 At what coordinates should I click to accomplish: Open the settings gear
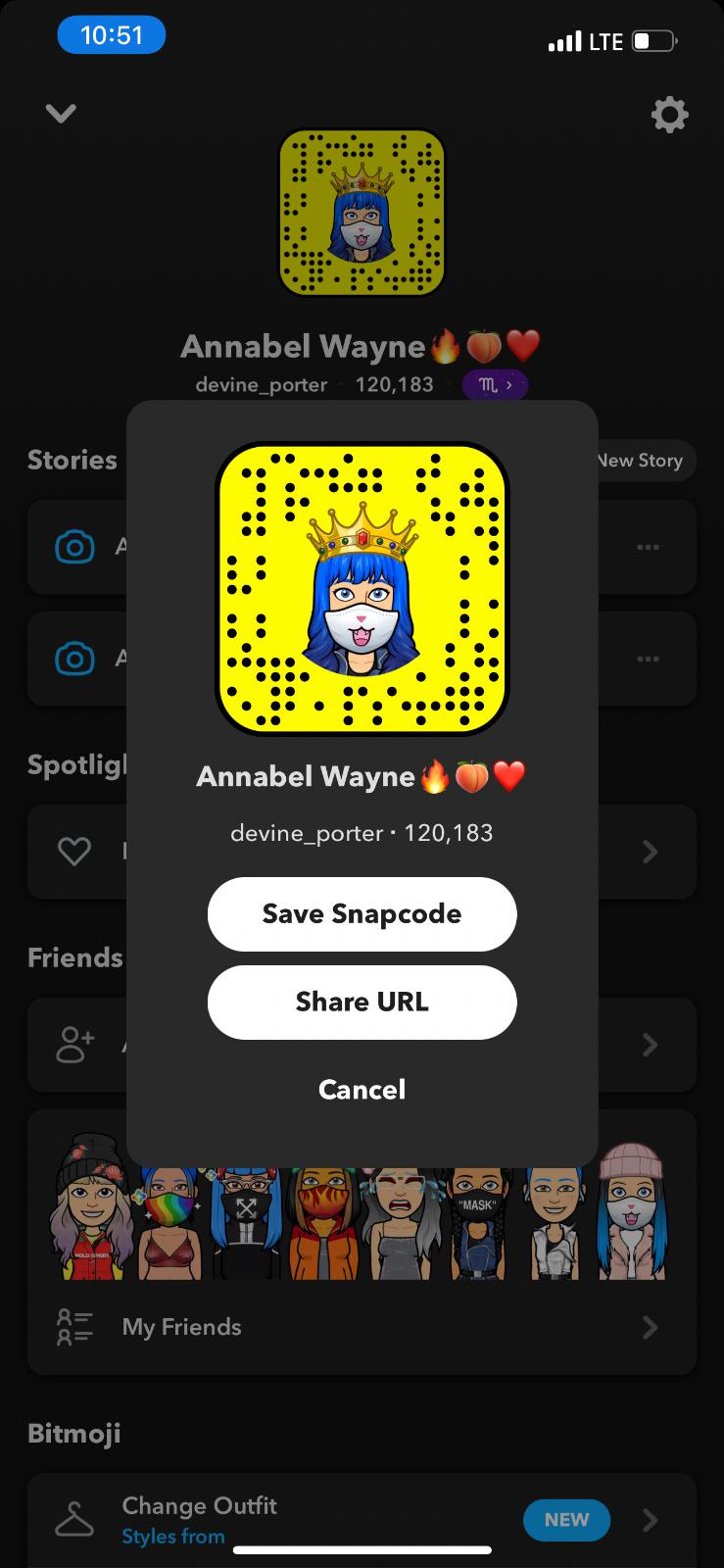tap(669, 115)
